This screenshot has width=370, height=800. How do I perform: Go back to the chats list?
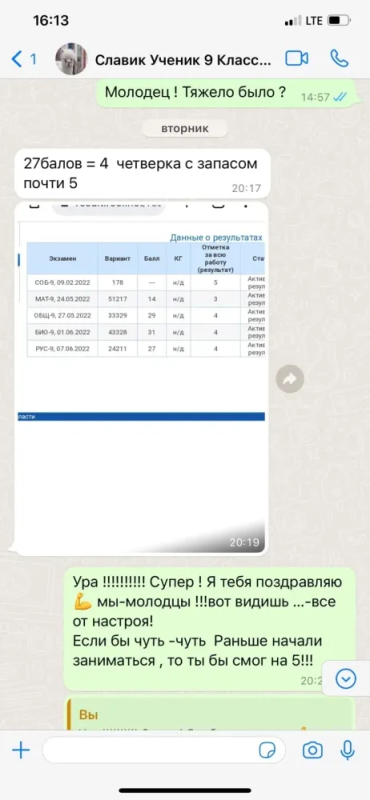click(x=23, y=59)
